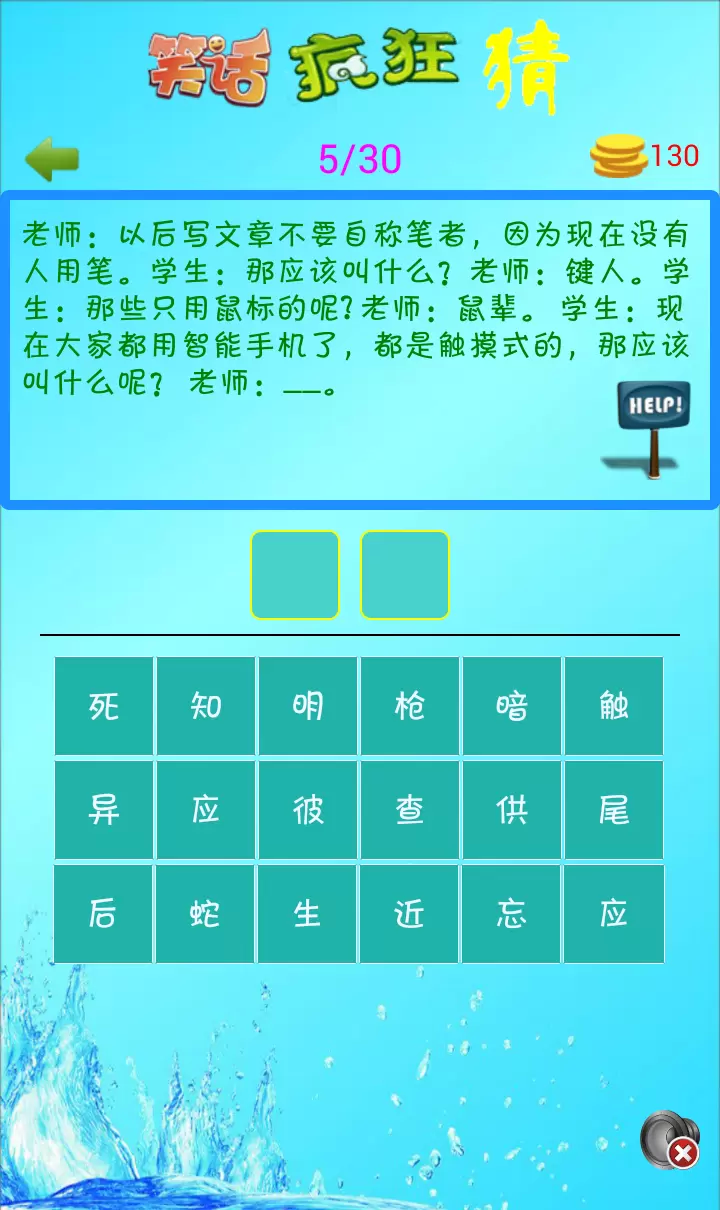Go back with the green arrow
The width and height of the screenshot is (720, 1210).
point(52,160)
